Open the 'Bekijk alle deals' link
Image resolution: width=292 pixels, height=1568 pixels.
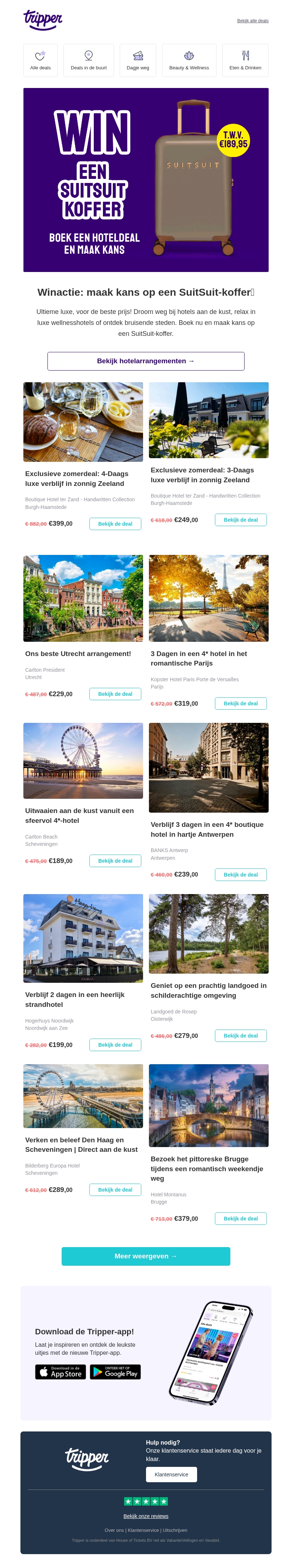point(253,21)
